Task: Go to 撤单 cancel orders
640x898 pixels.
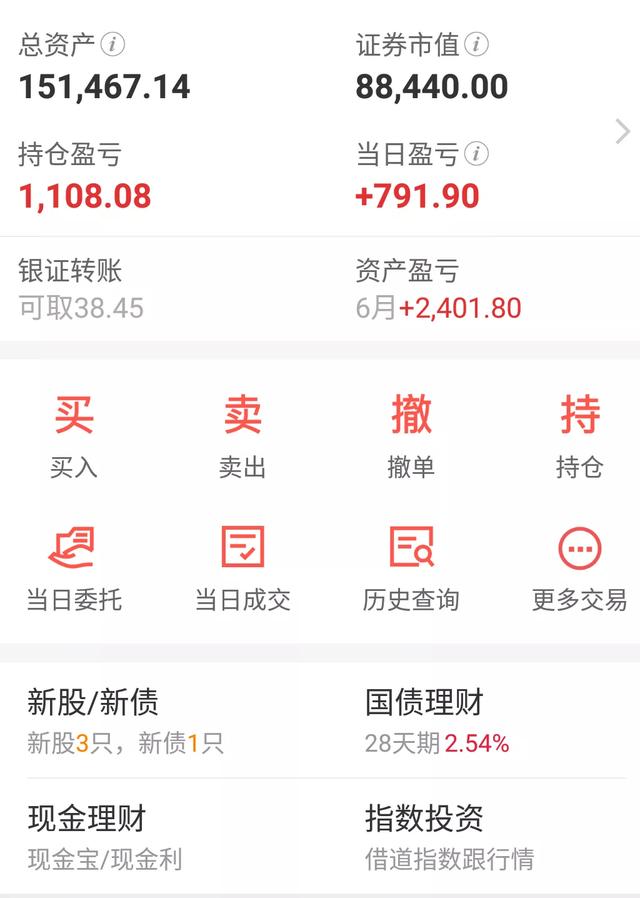Action: point(411,436)
